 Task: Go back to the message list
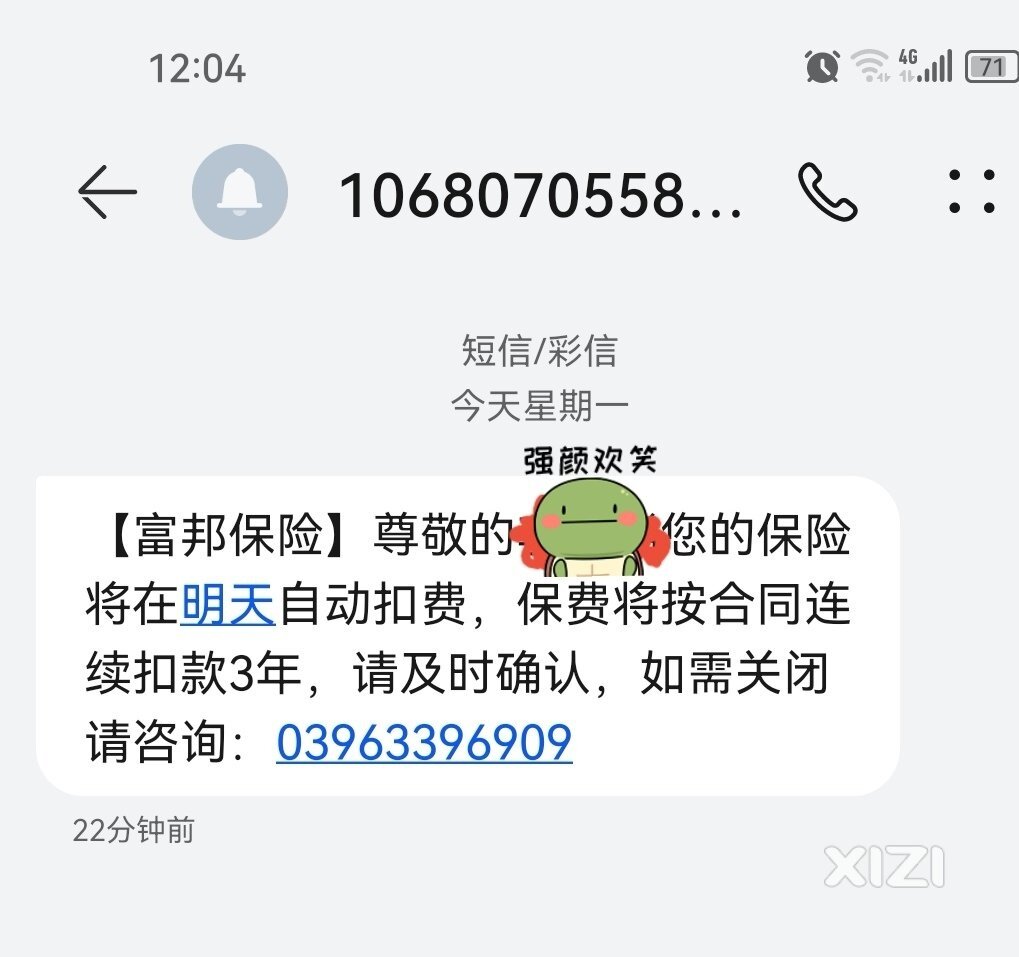pyautogui.click(x=107, y=191)
